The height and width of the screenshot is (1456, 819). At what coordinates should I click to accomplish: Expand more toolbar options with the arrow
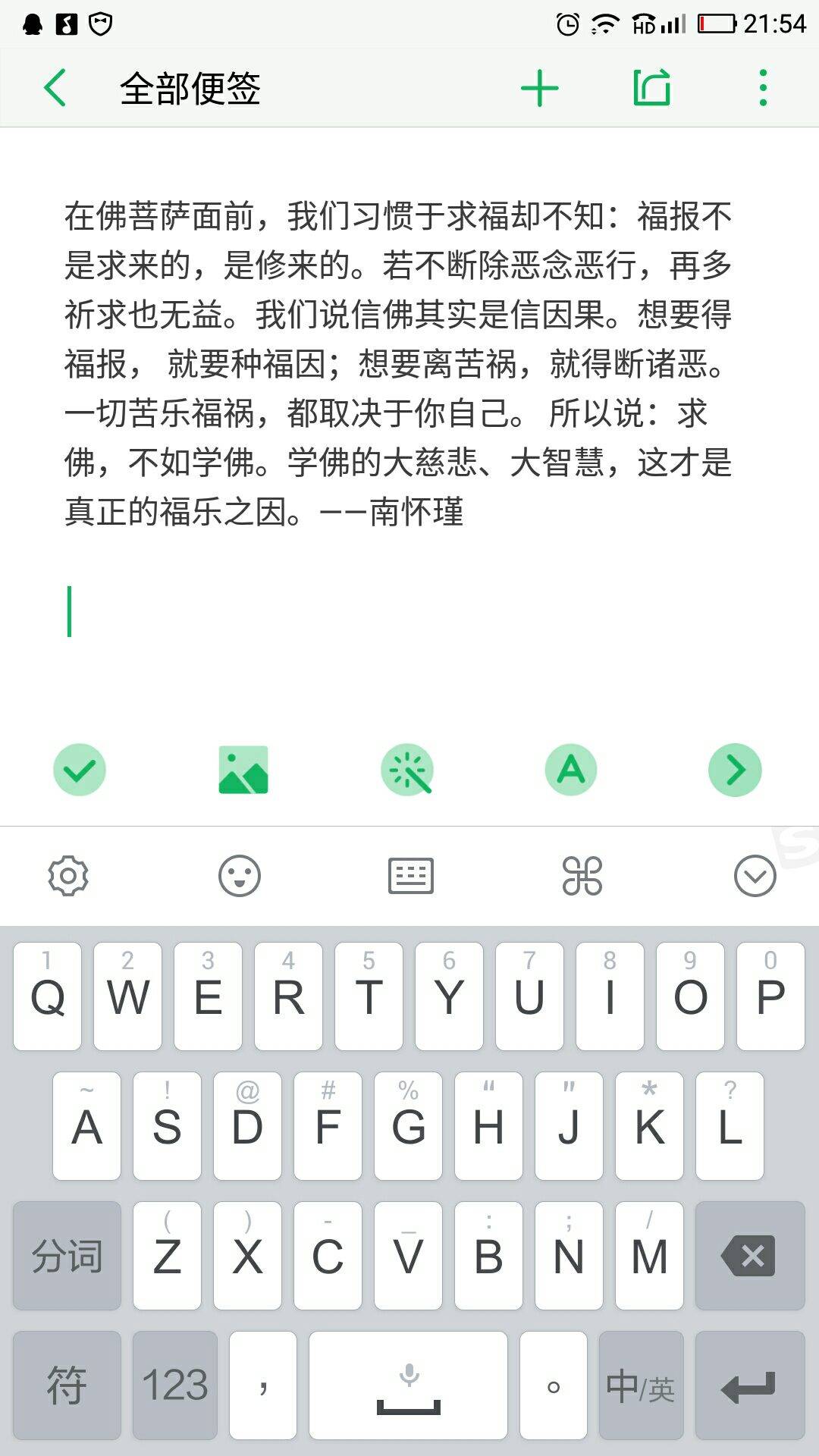pyautogui.click(x=735, y=770)
